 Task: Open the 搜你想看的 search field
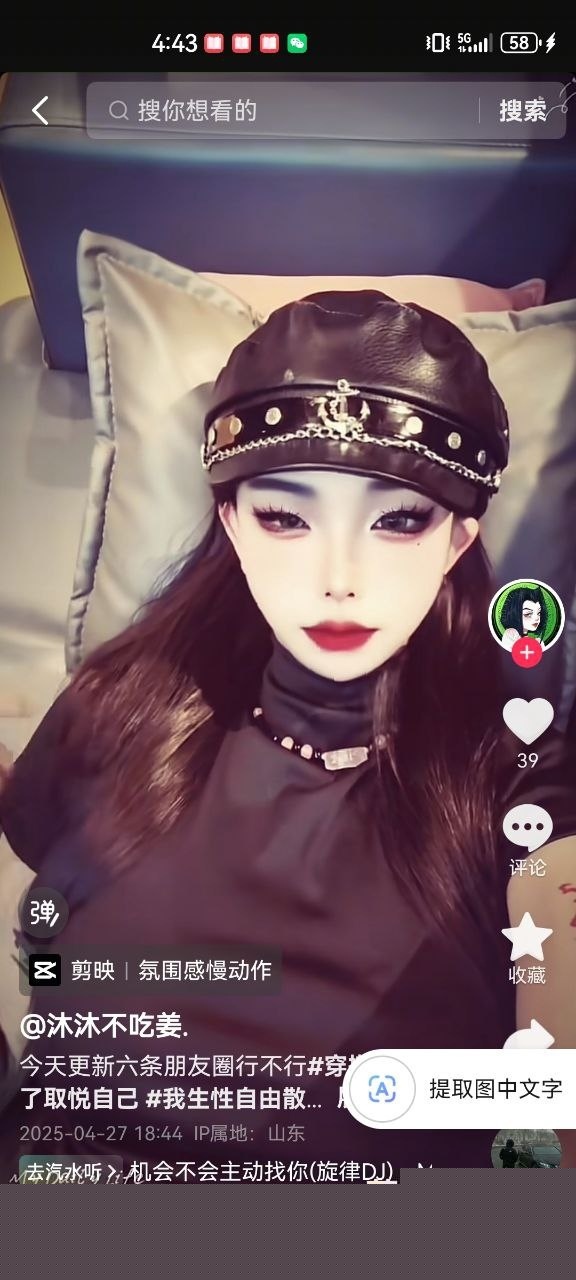[x=290, y=110]
